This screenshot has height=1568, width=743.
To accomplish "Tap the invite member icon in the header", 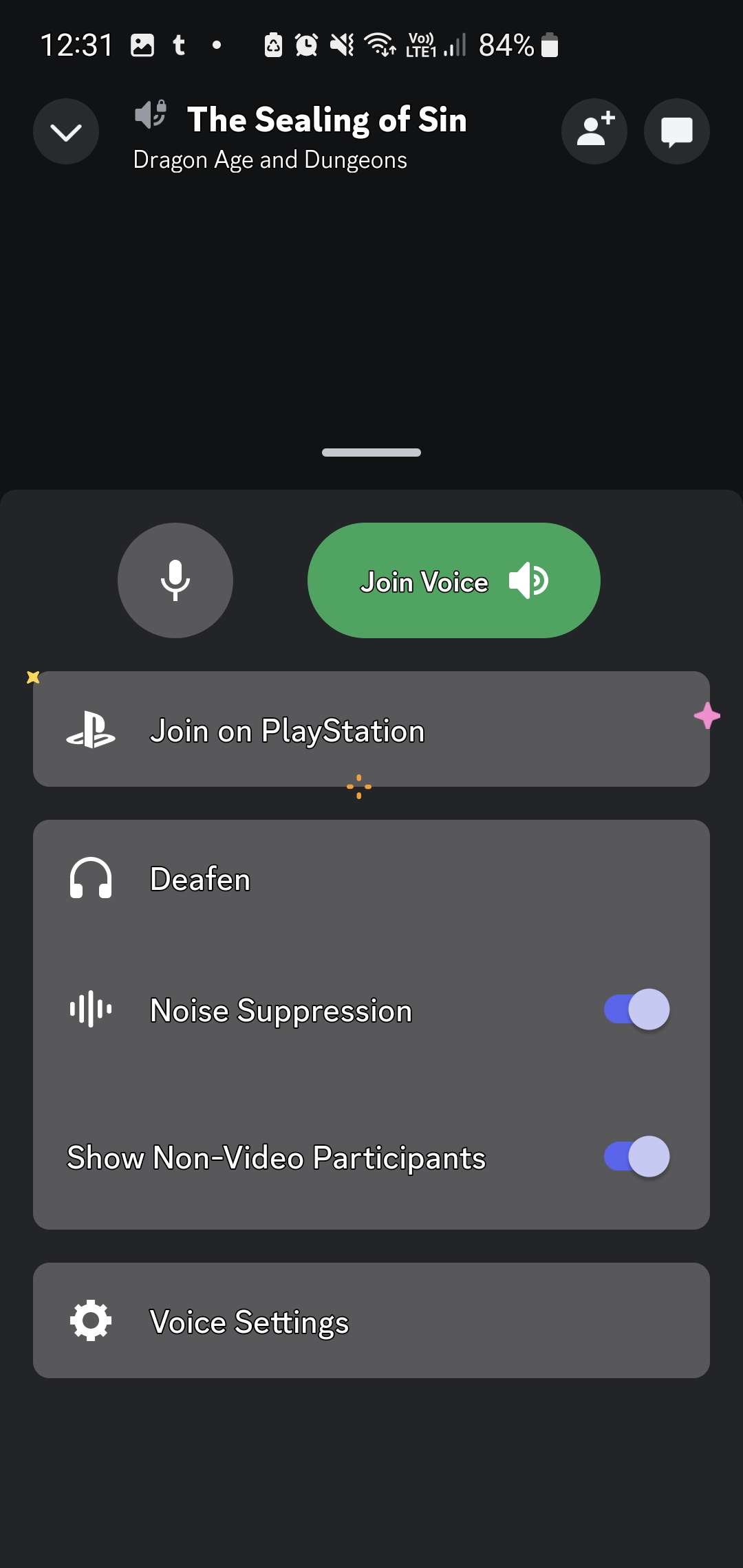I will 594,131.
